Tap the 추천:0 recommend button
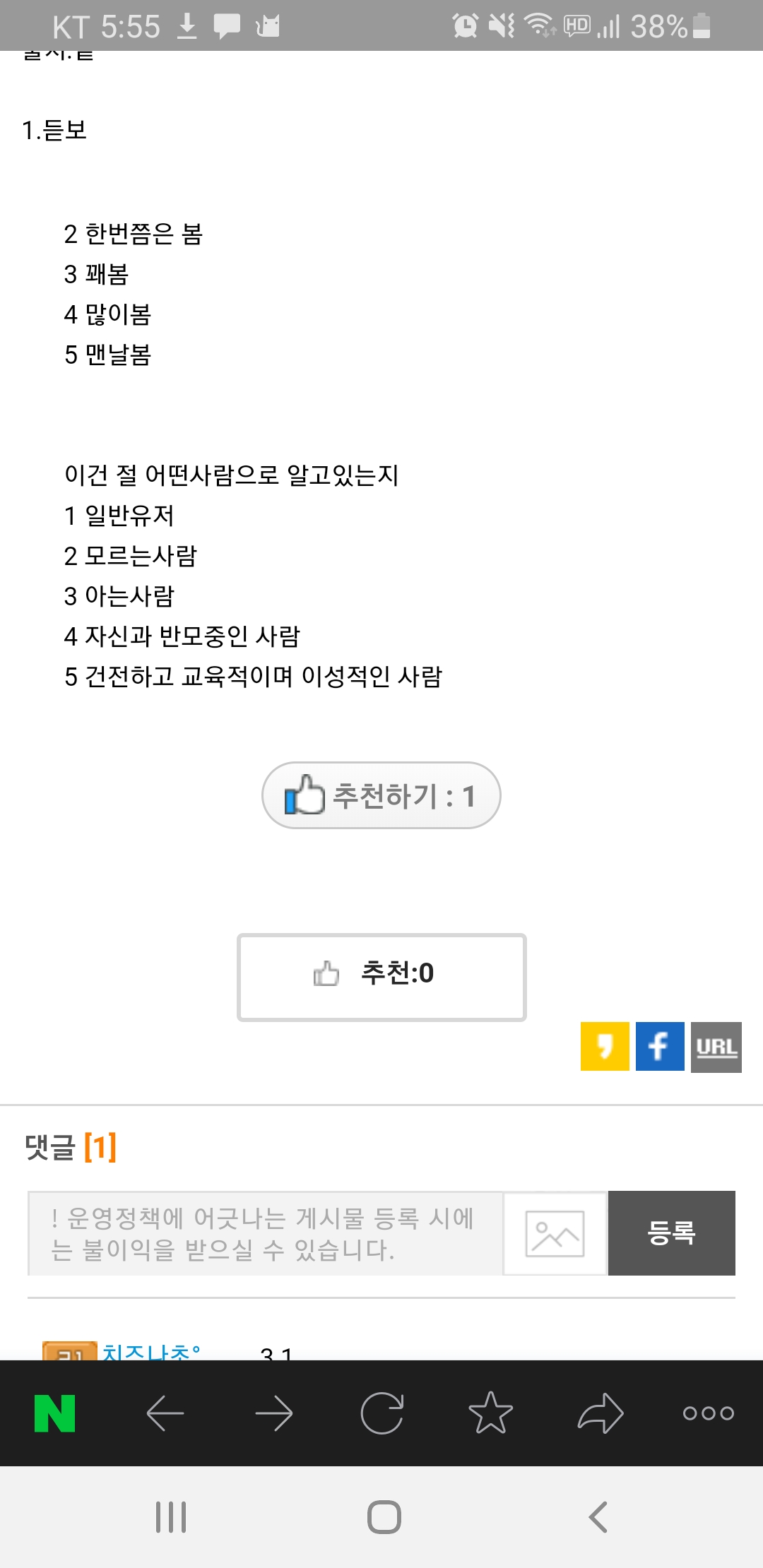763x1568 pixels. pyautogui.click(x=381, y=977)
